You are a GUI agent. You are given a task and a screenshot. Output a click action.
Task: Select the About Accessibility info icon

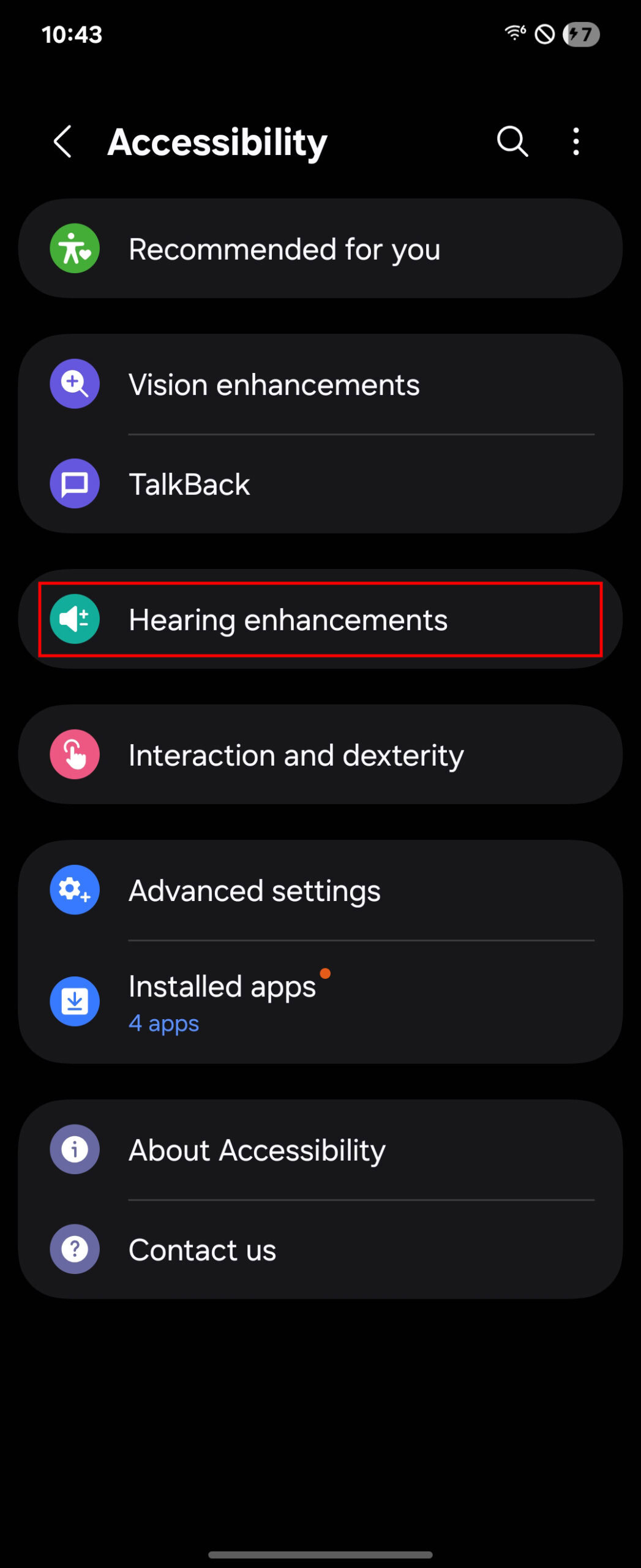pos(74,1149)
